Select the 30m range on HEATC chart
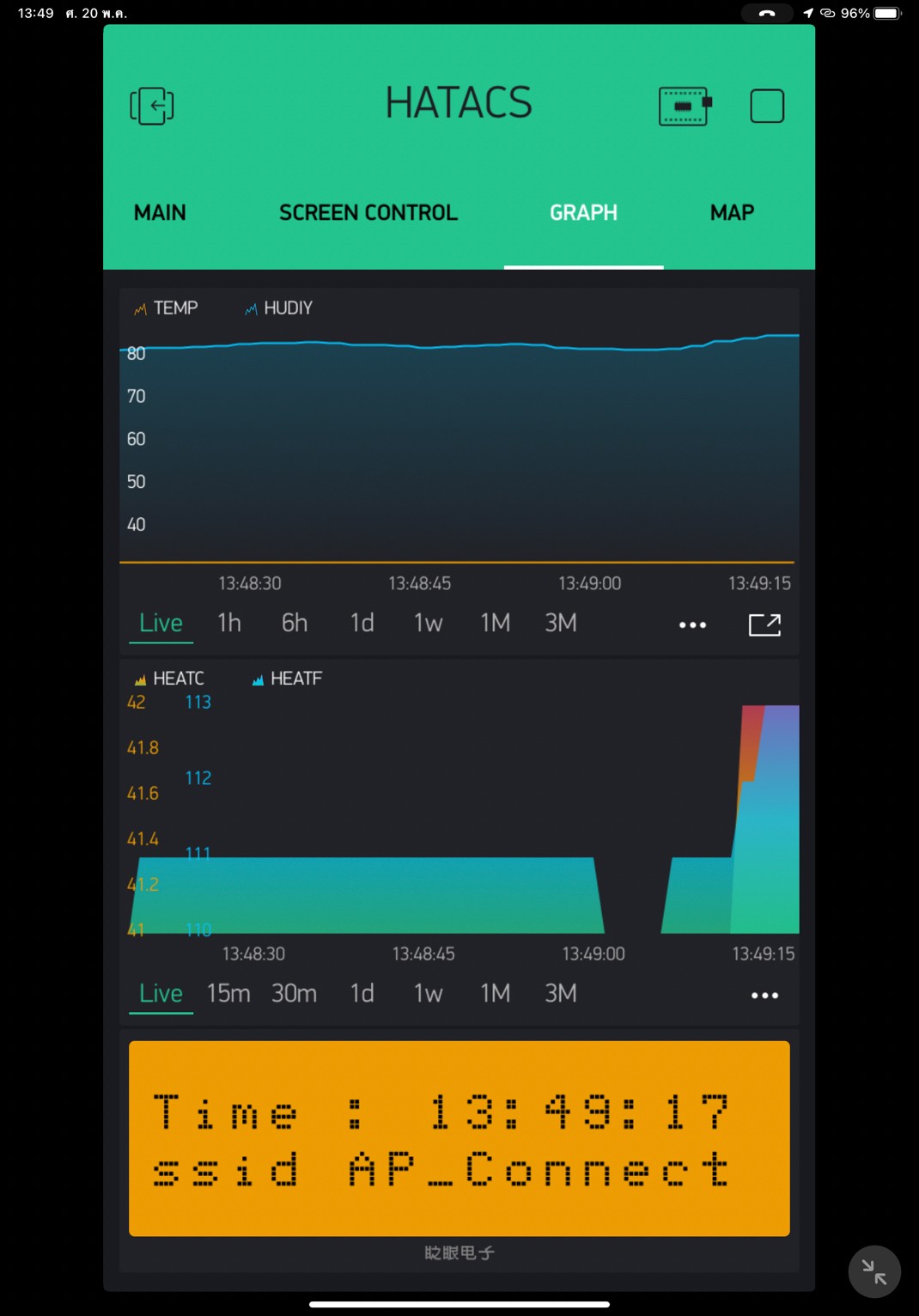Viewport: 919px width, 1316px height. point(294,994)
